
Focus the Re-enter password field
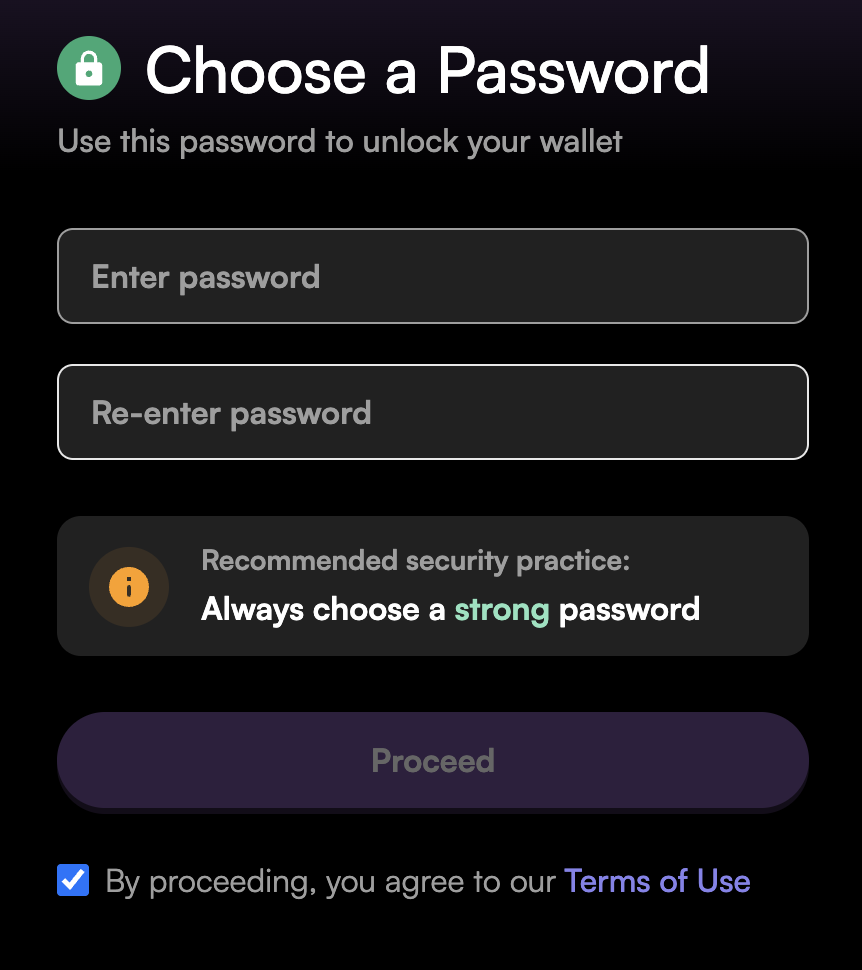click(432, 412)
